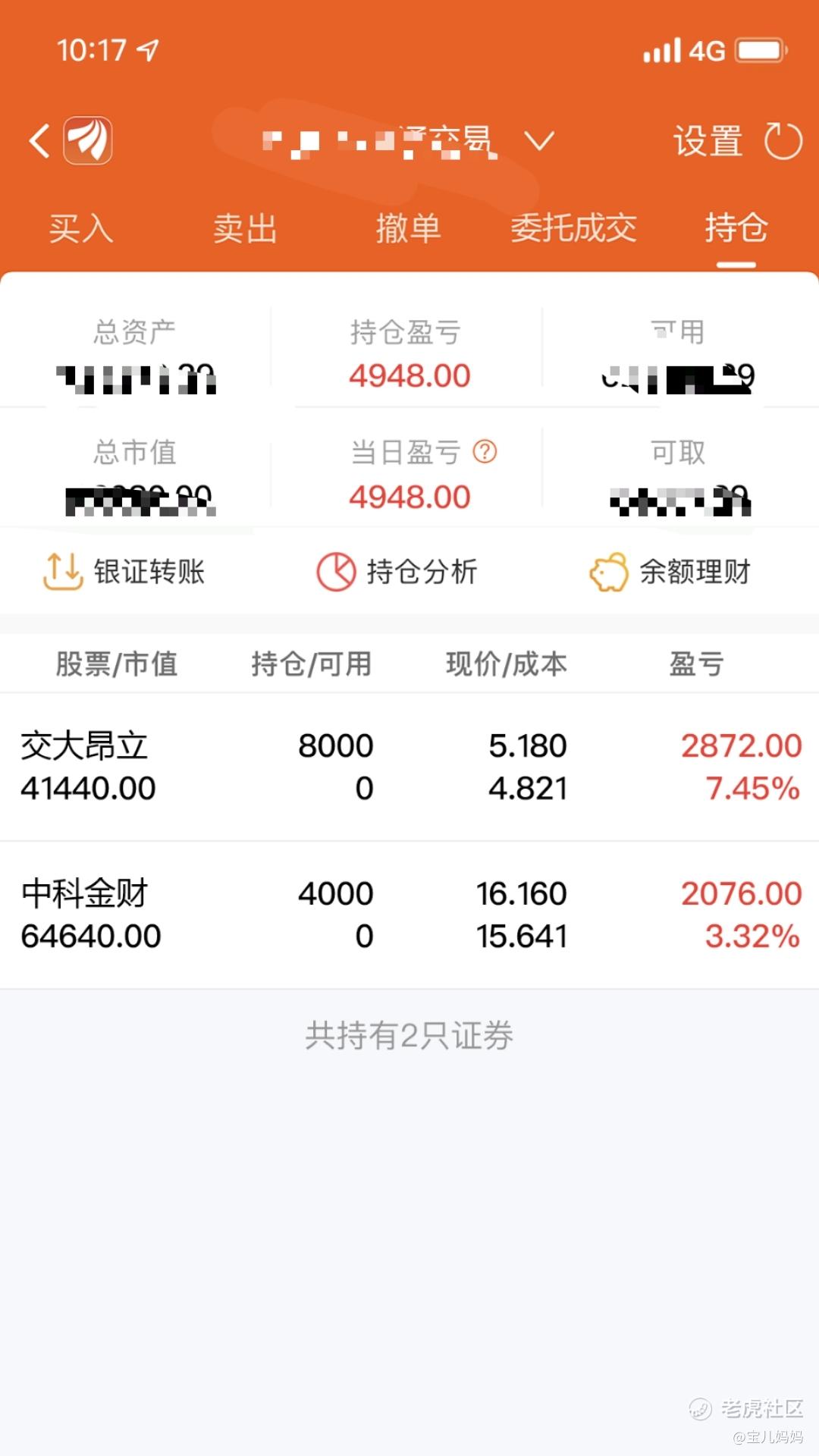819x1456 pixels.
Task: Open the 撤单 tab
Action: (408, 228)
